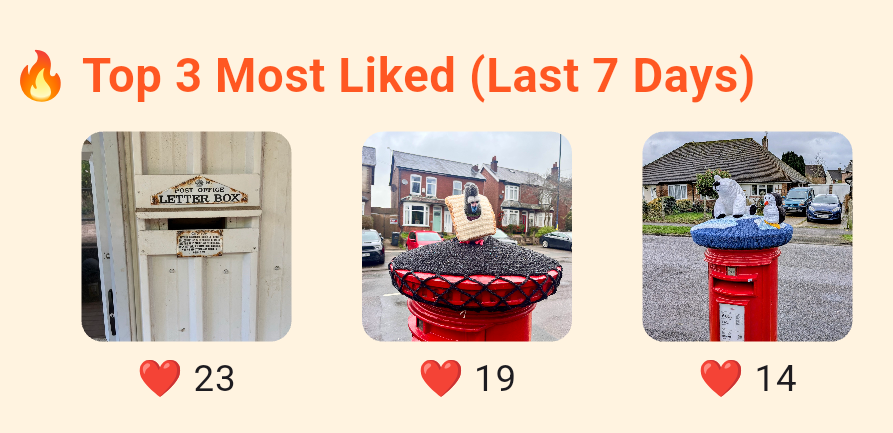Open the Letter Box photo with 23 likes

186,236
